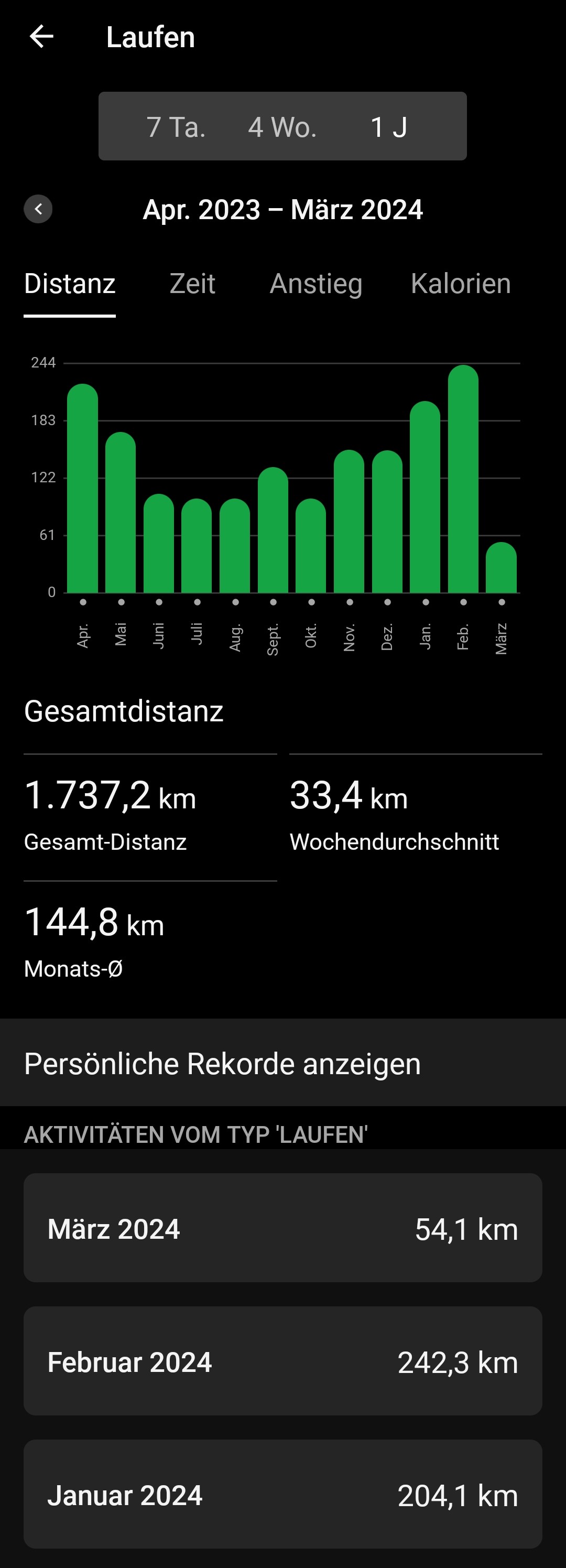Show the Kalorien tab

coord(461,284)
